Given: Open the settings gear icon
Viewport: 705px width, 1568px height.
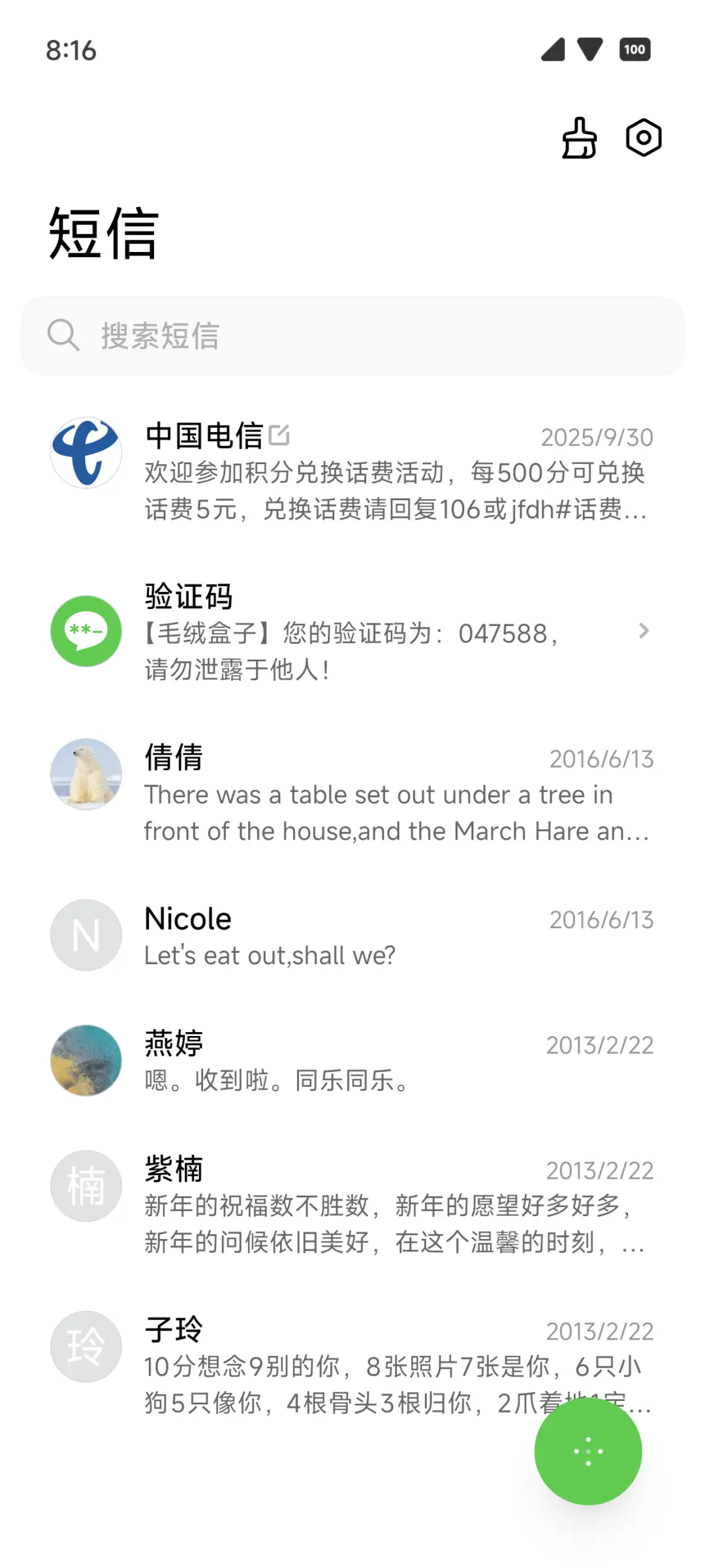Looking at the screenshot, I should (x=644, y=138).
